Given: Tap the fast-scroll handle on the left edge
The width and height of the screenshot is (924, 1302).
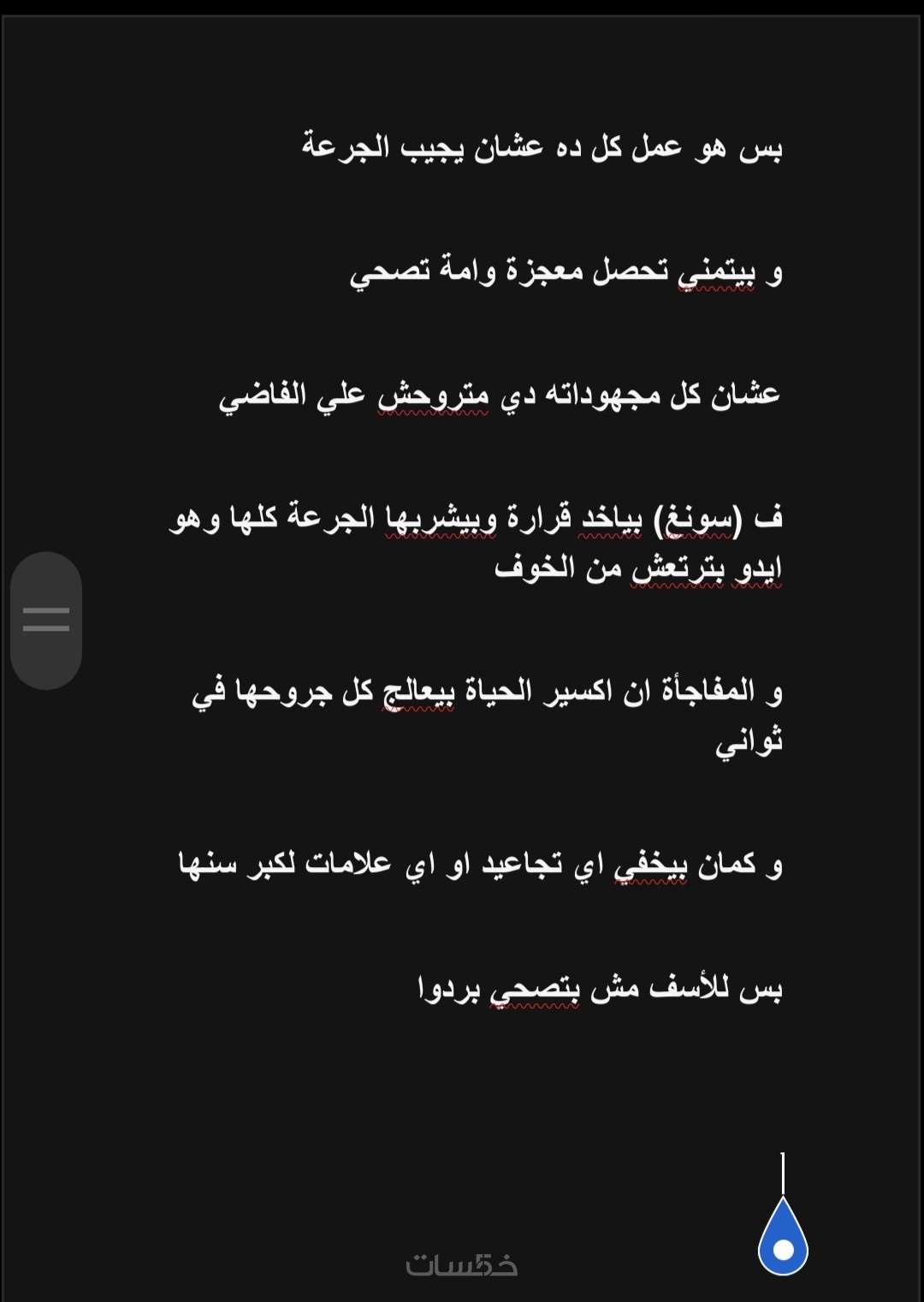Looking at the screenshot, I should click(46, 620).
